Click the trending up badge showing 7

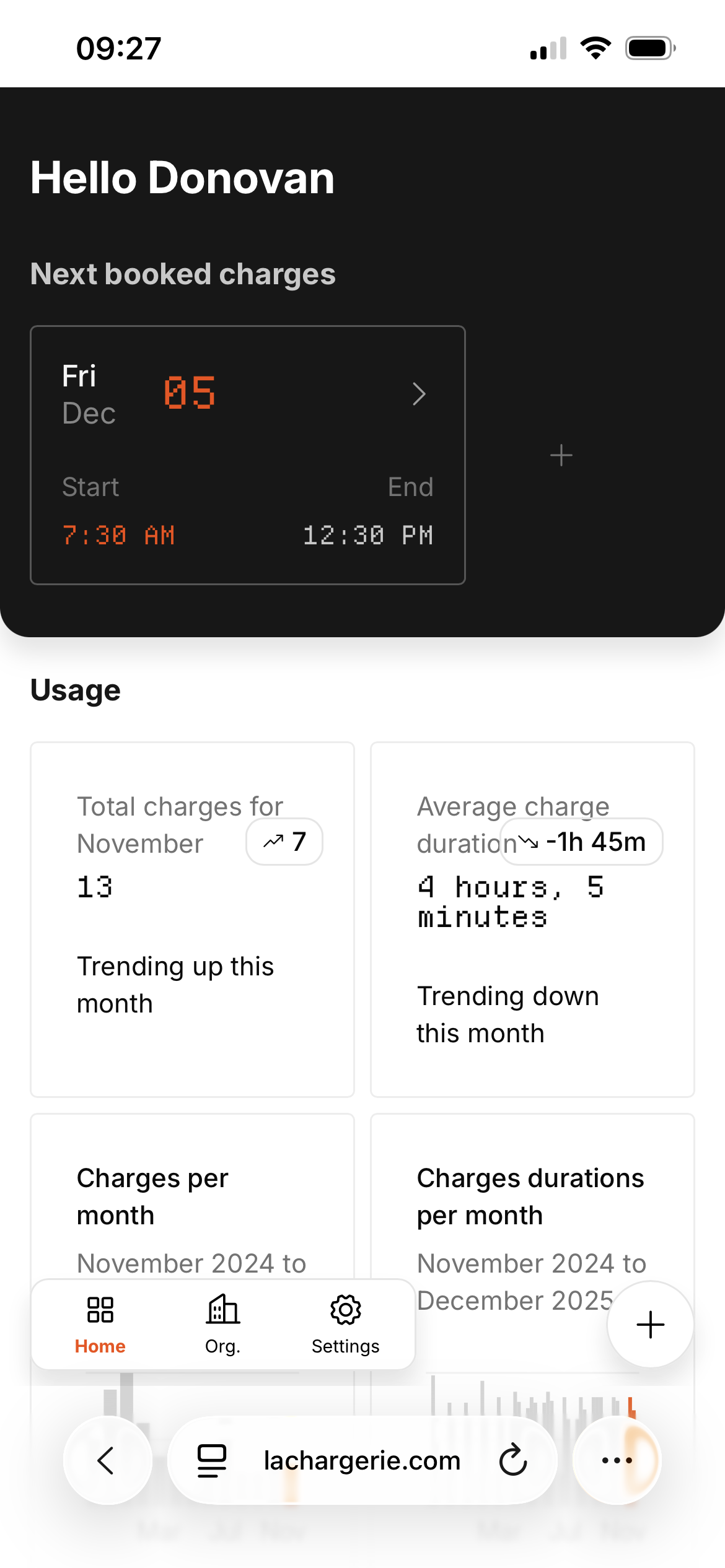(284, 841)
